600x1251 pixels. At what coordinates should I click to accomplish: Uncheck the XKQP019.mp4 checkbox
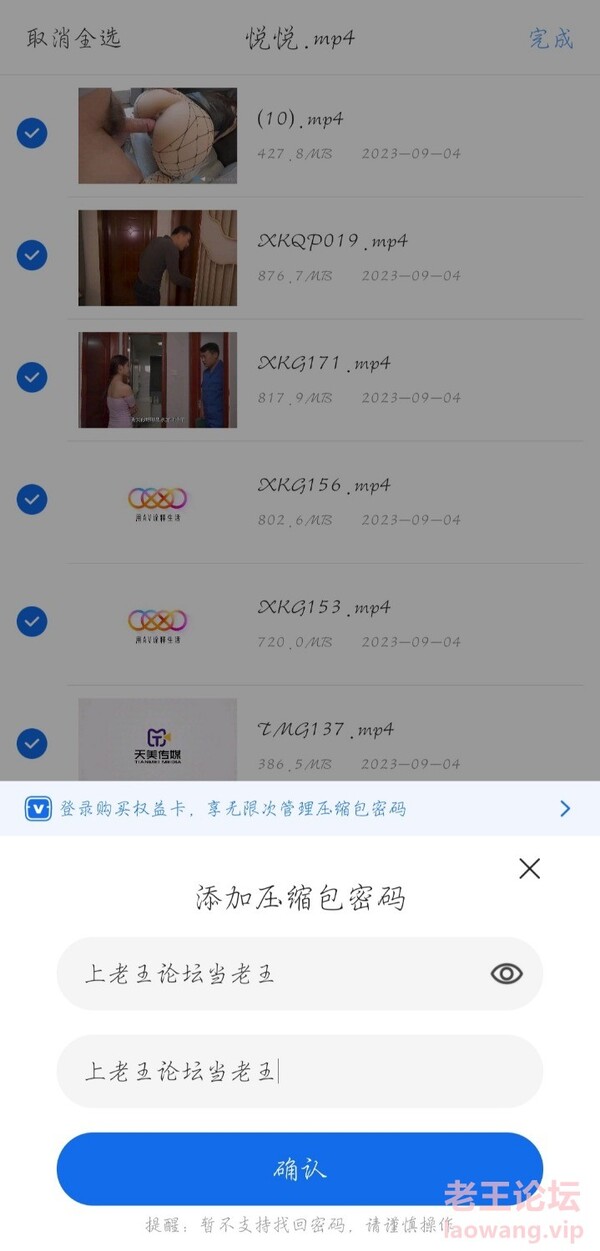point(32,255)
